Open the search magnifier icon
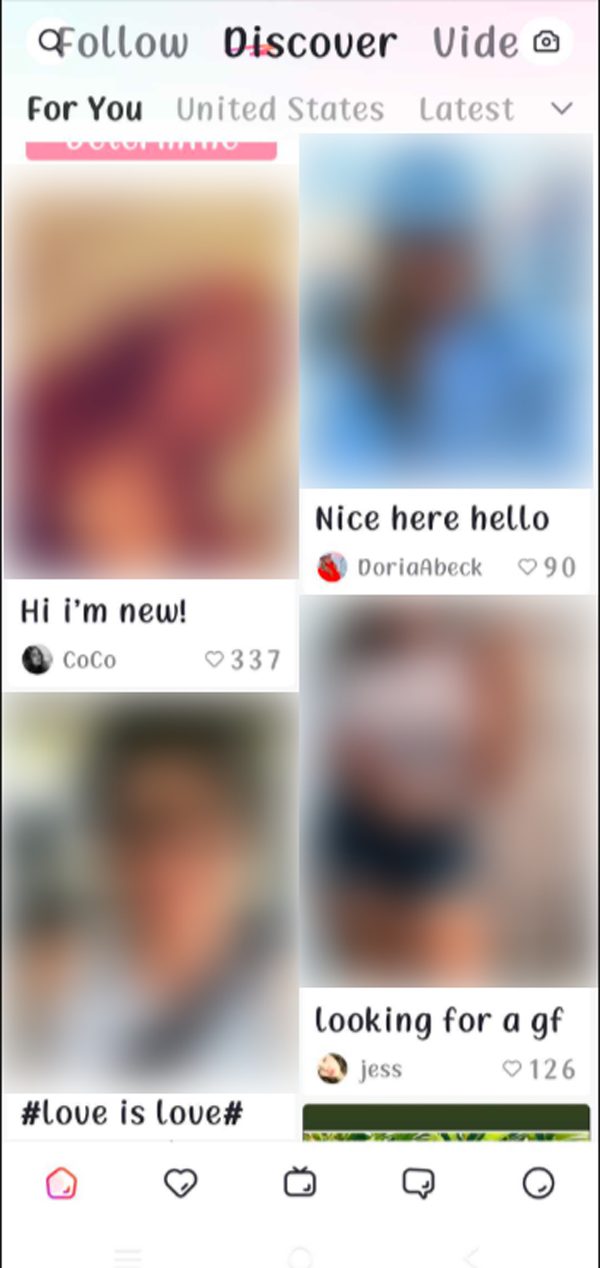Image resolution: width=600 pixels, height=1268 pixels. click(50, 42)
